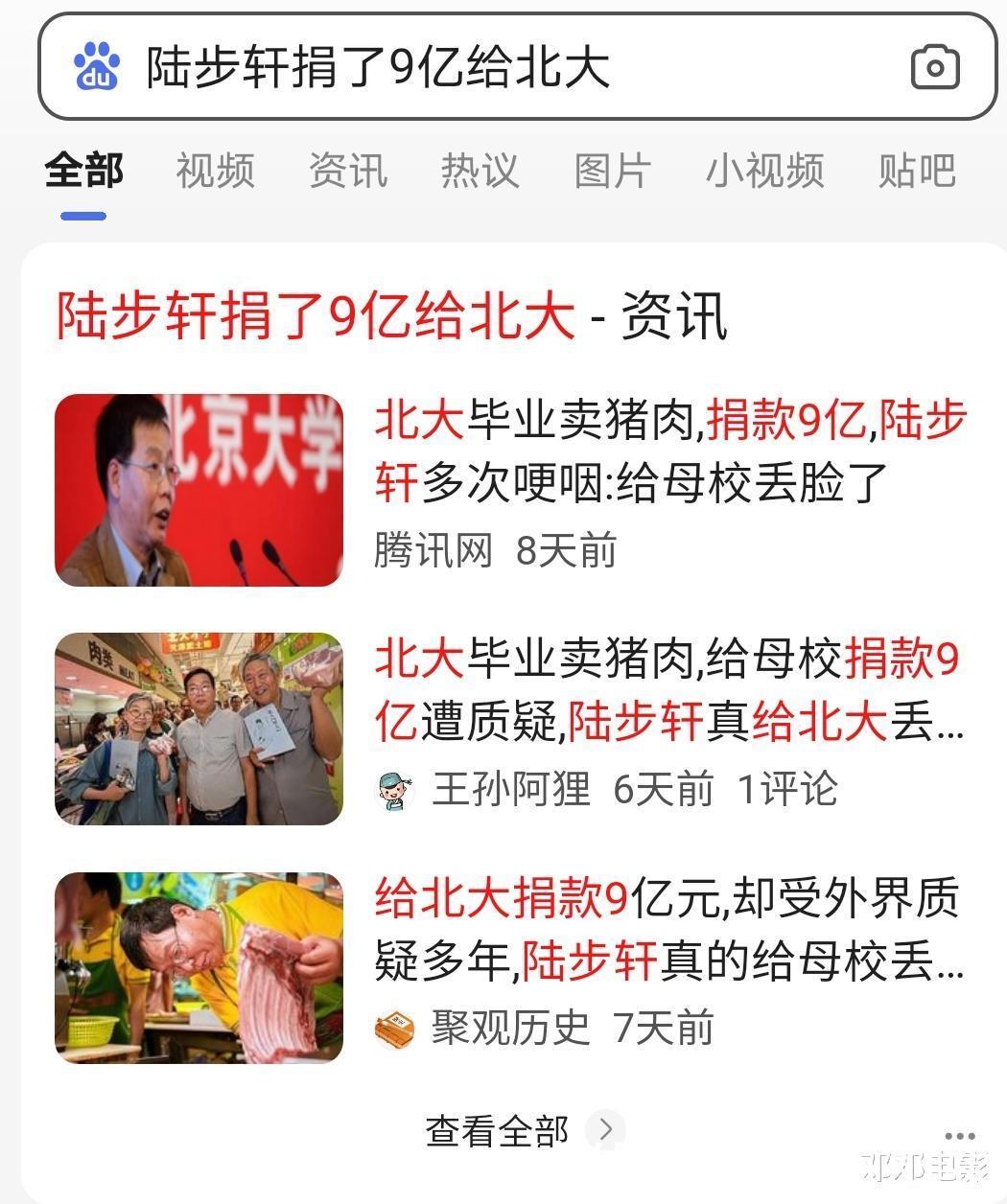Open the 贴吧 tab
1007x1204 pixels.
[914, 173]
